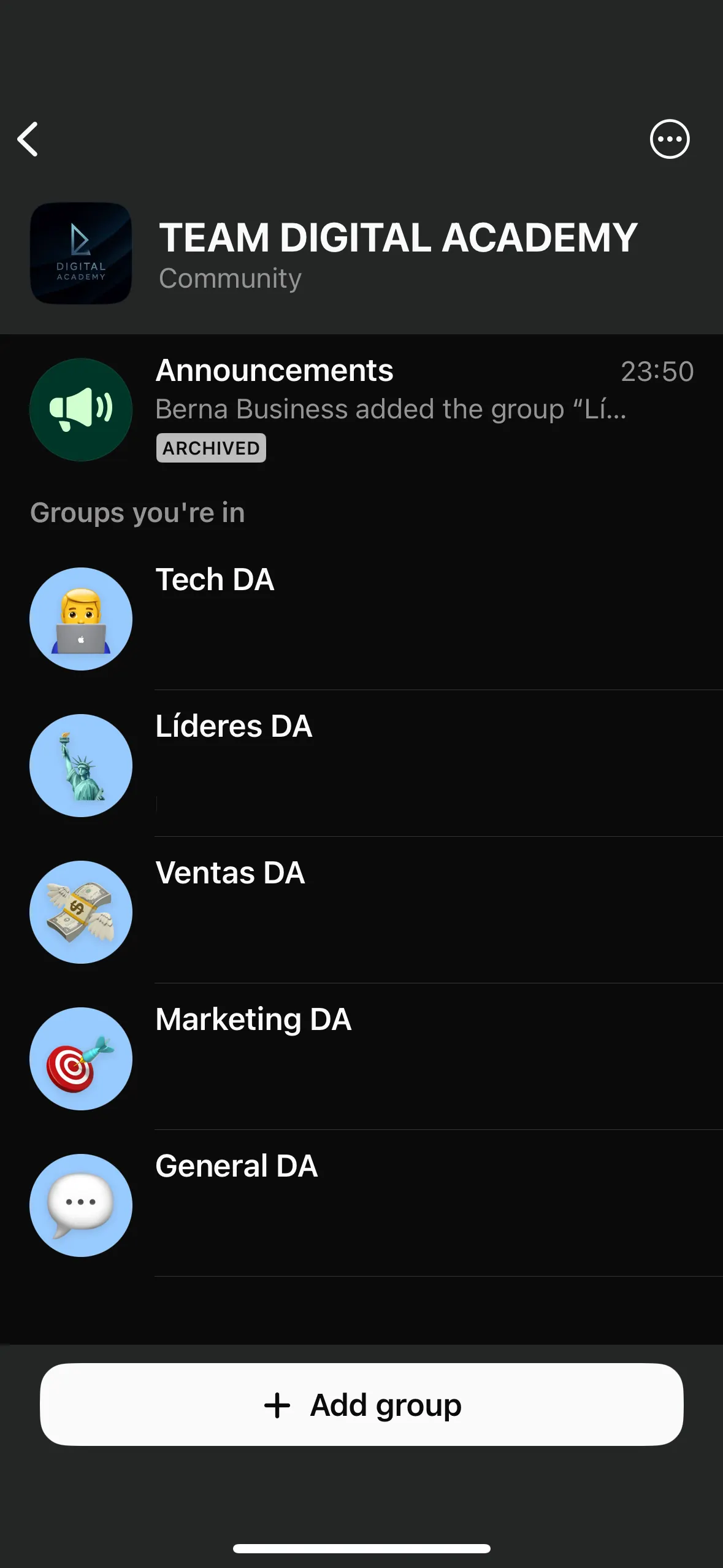The height and width of the screenshot is (1568, 723).
Task: Tap the Add group button
Action: click(362, 1405)
